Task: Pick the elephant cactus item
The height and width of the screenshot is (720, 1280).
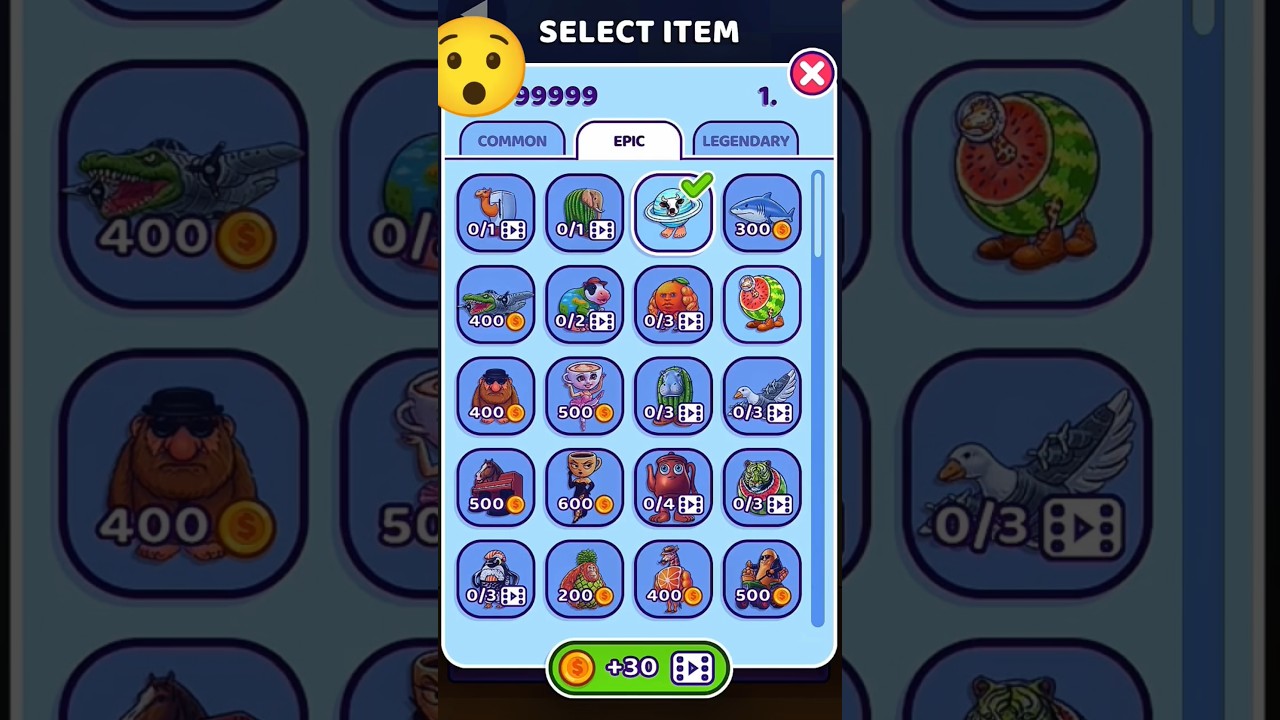Action: [585, 212]
